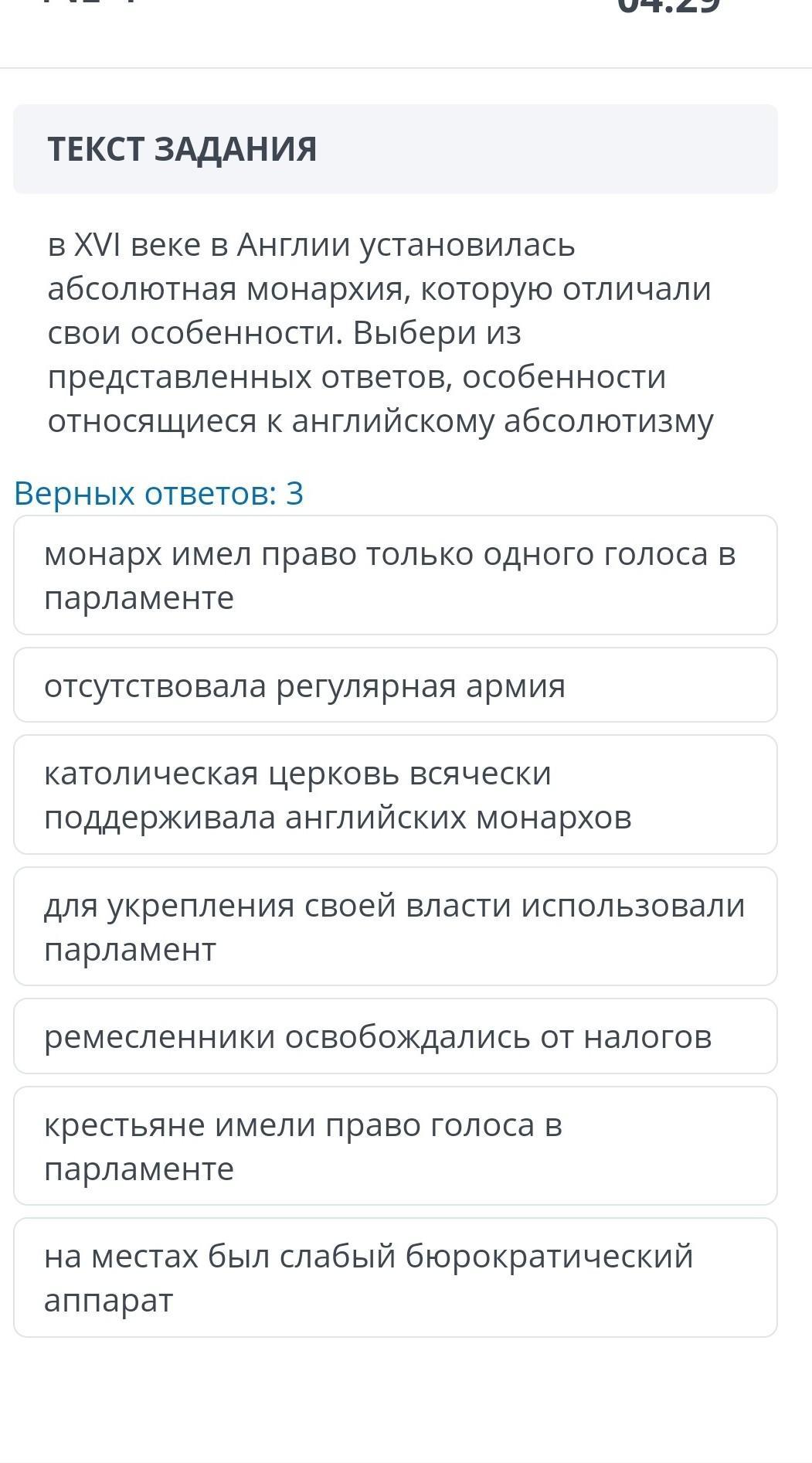Image resolution: width=812 pixels, height=1463 pixels.
Task: Select 'ремесленники освобождались от налогов' option
Action: pyautogui.click(x=395, y=1036)
